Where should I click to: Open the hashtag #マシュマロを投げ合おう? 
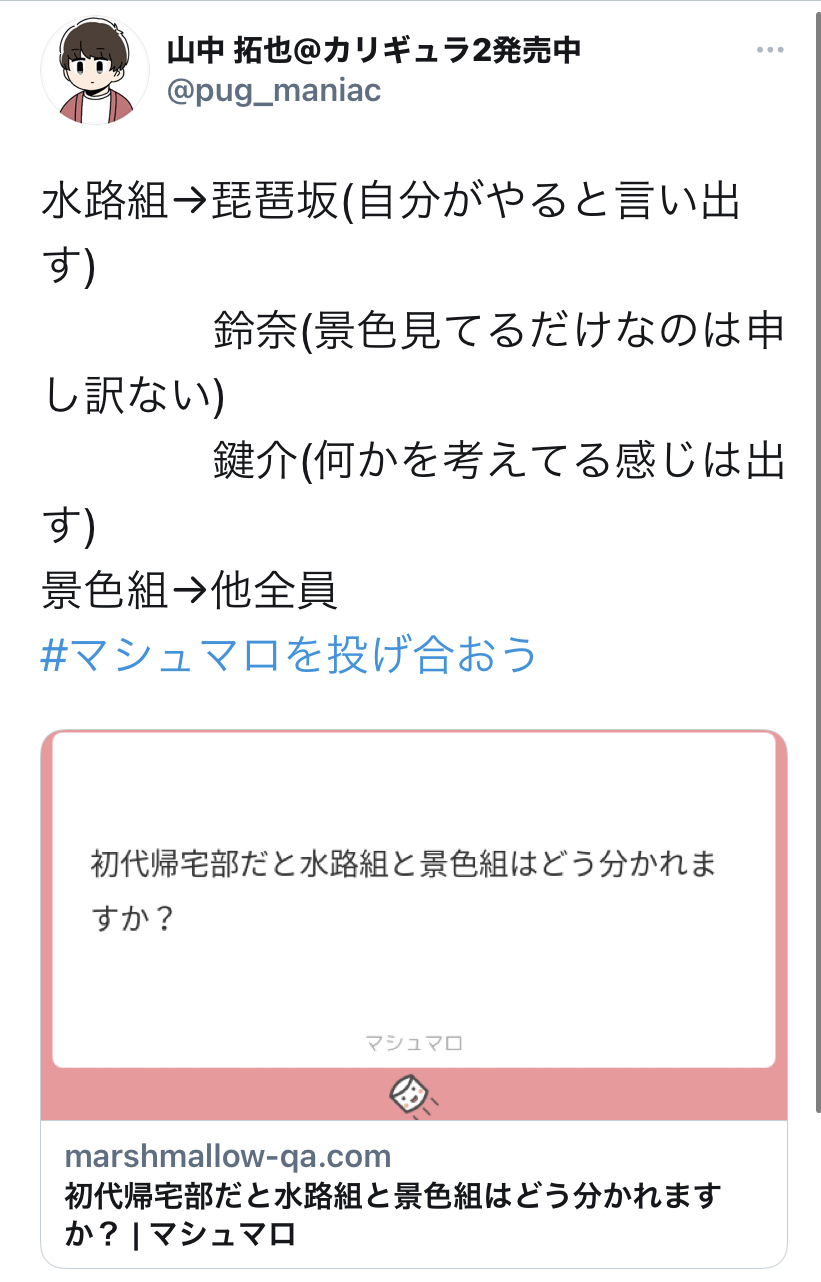coord(290,656)
